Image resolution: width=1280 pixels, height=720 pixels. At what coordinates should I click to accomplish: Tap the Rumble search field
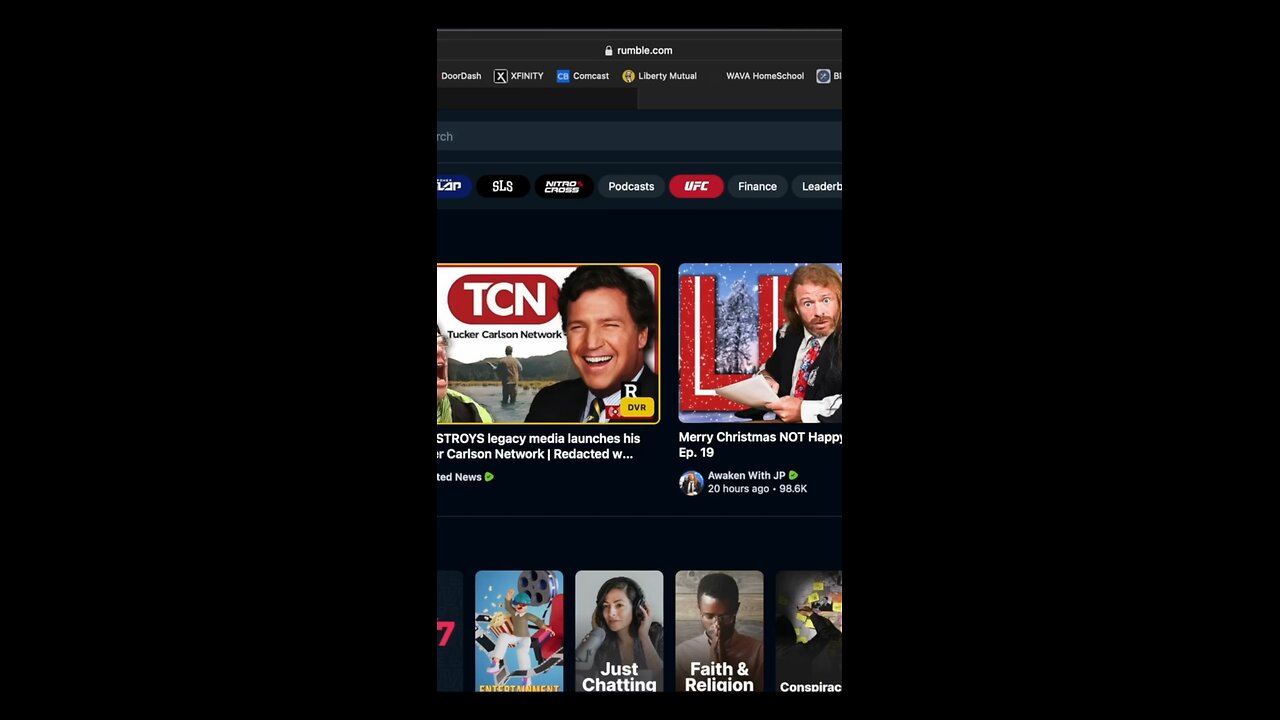640,136
